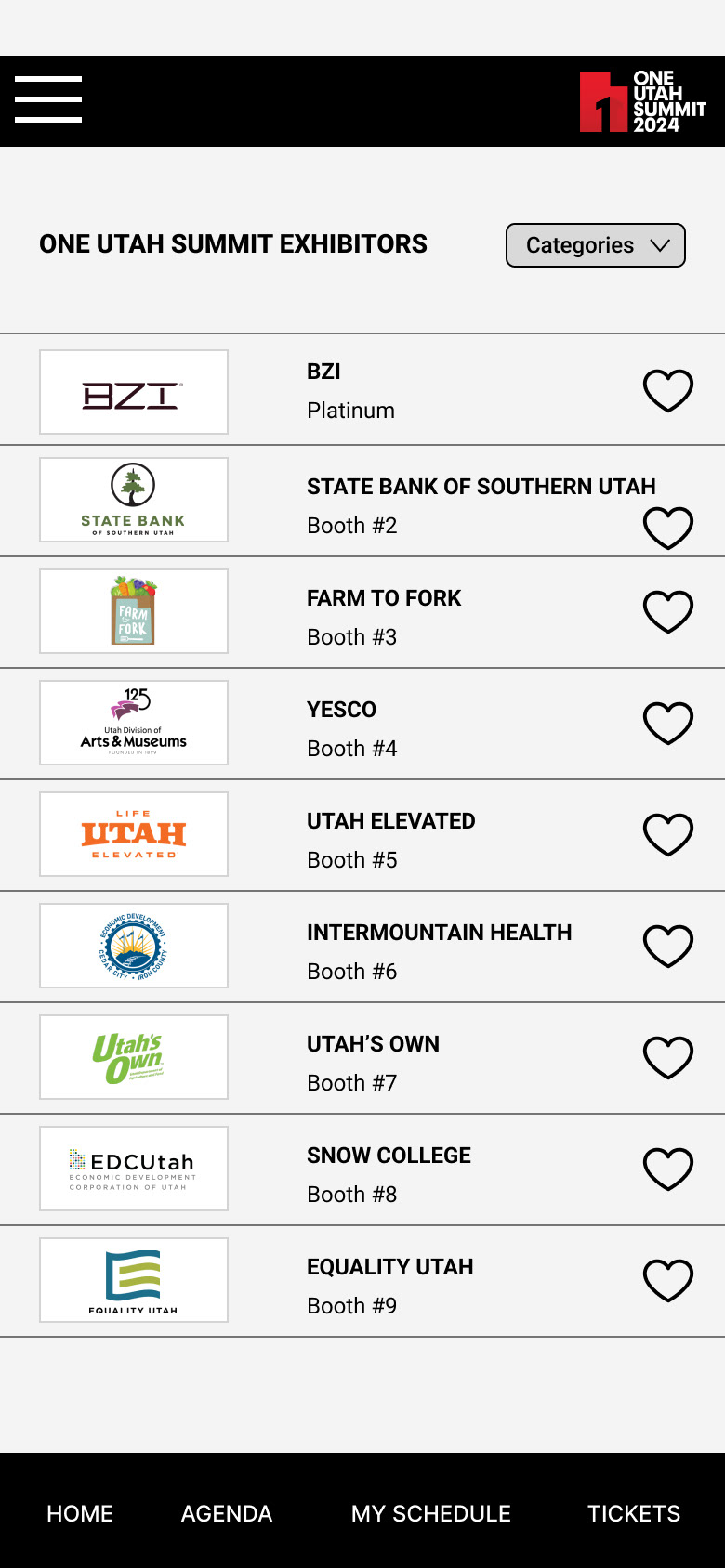Favorite Equality Utah exhibitor
Screen dimensions: 725x1568
668,1280
